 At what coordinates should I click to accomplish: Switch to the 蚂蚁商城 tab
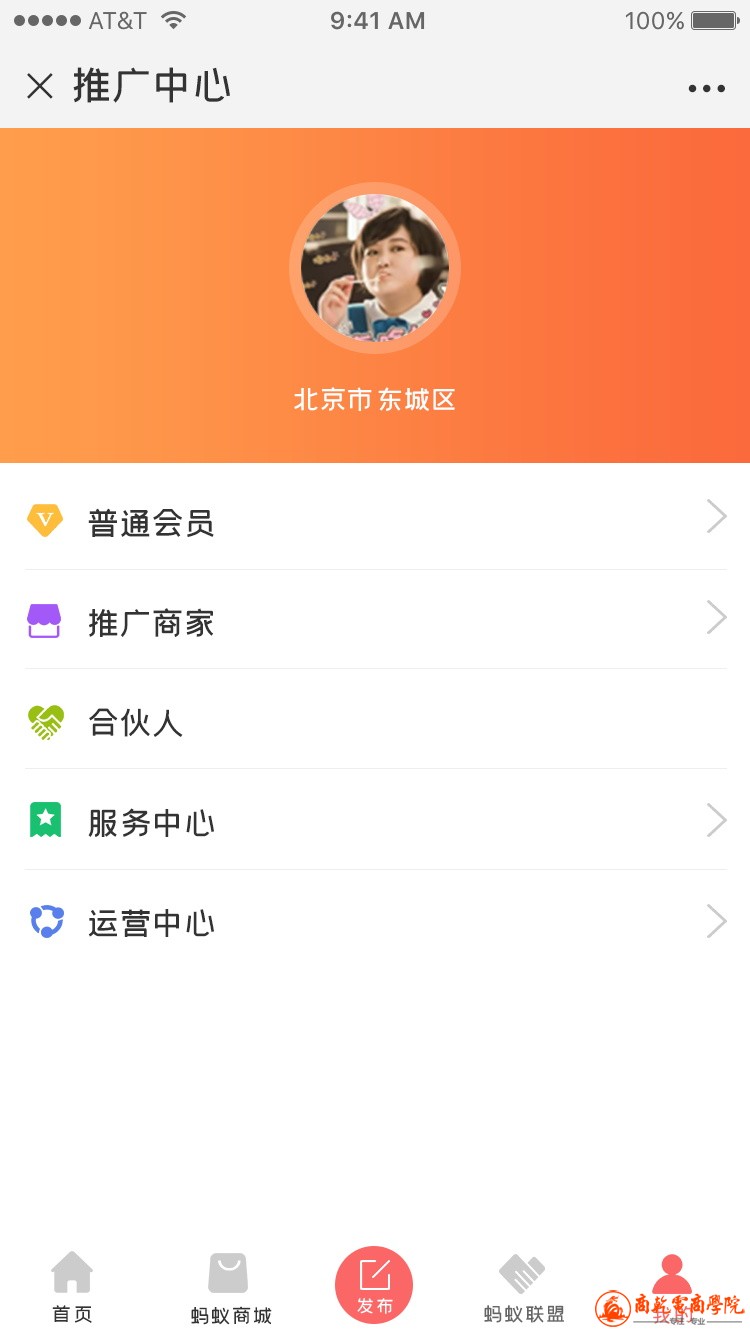click(x=230, y=1287)
